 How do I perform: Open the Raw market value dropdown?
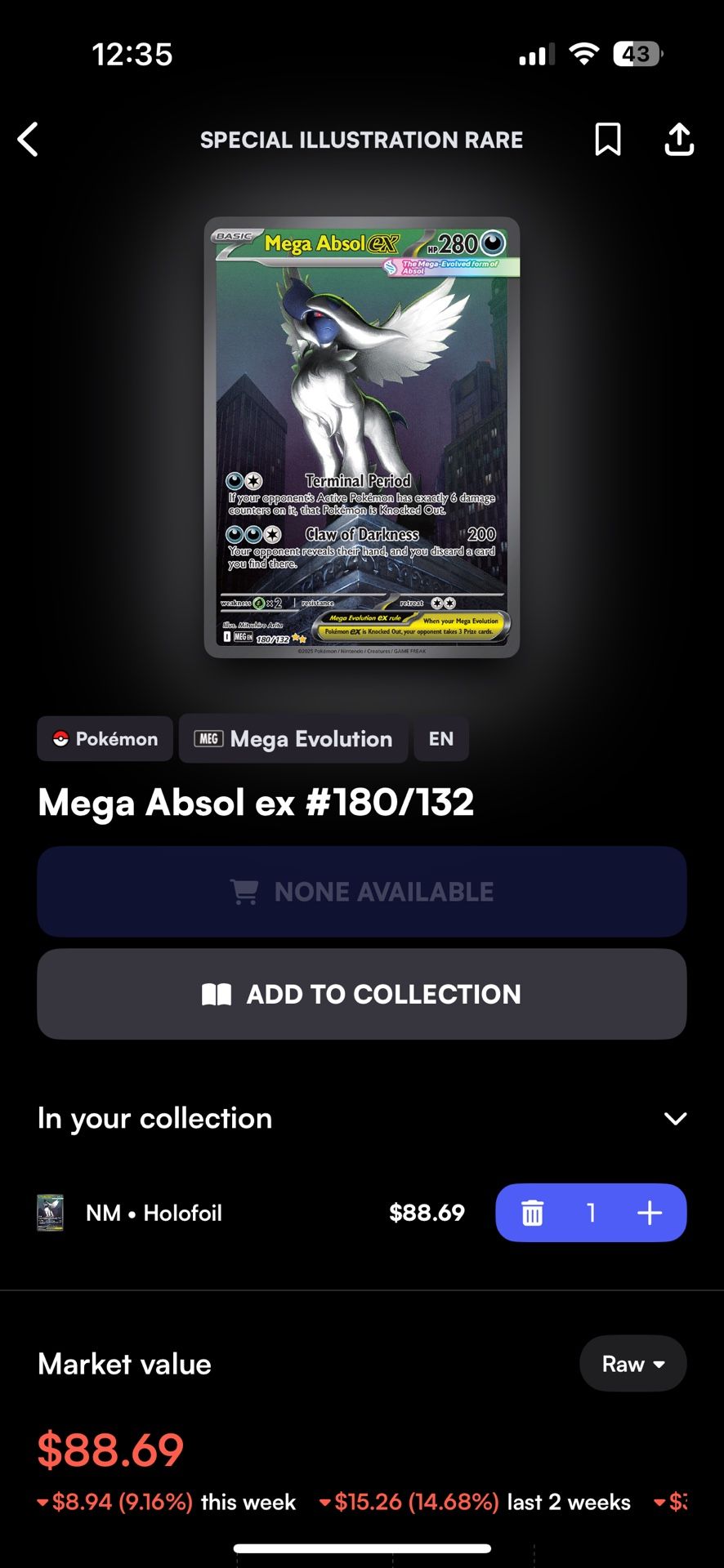[632, 1364]
